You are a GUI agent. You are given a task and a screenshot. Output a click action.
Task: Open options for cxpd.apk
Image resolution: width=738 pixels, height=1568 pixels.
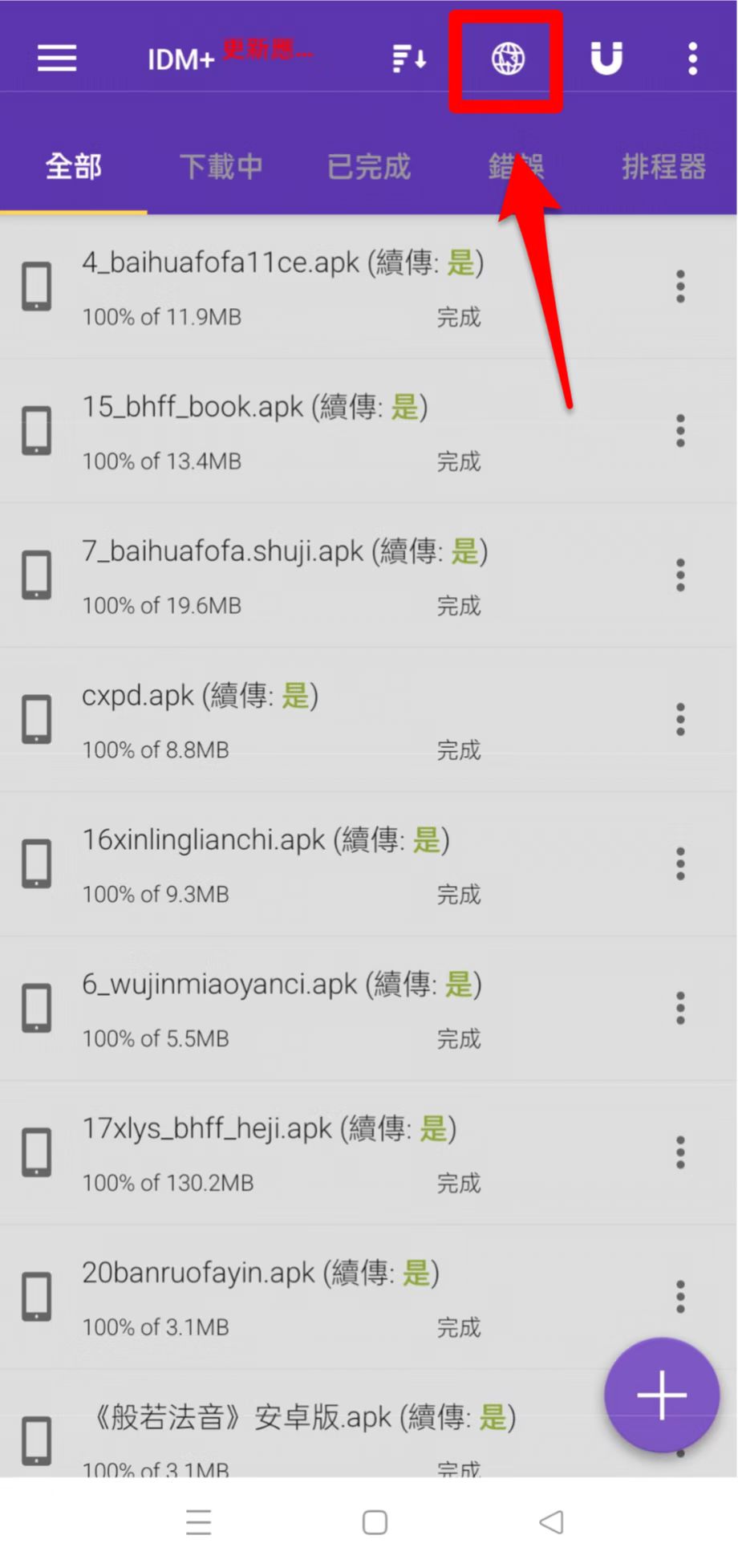pos(680,720)
